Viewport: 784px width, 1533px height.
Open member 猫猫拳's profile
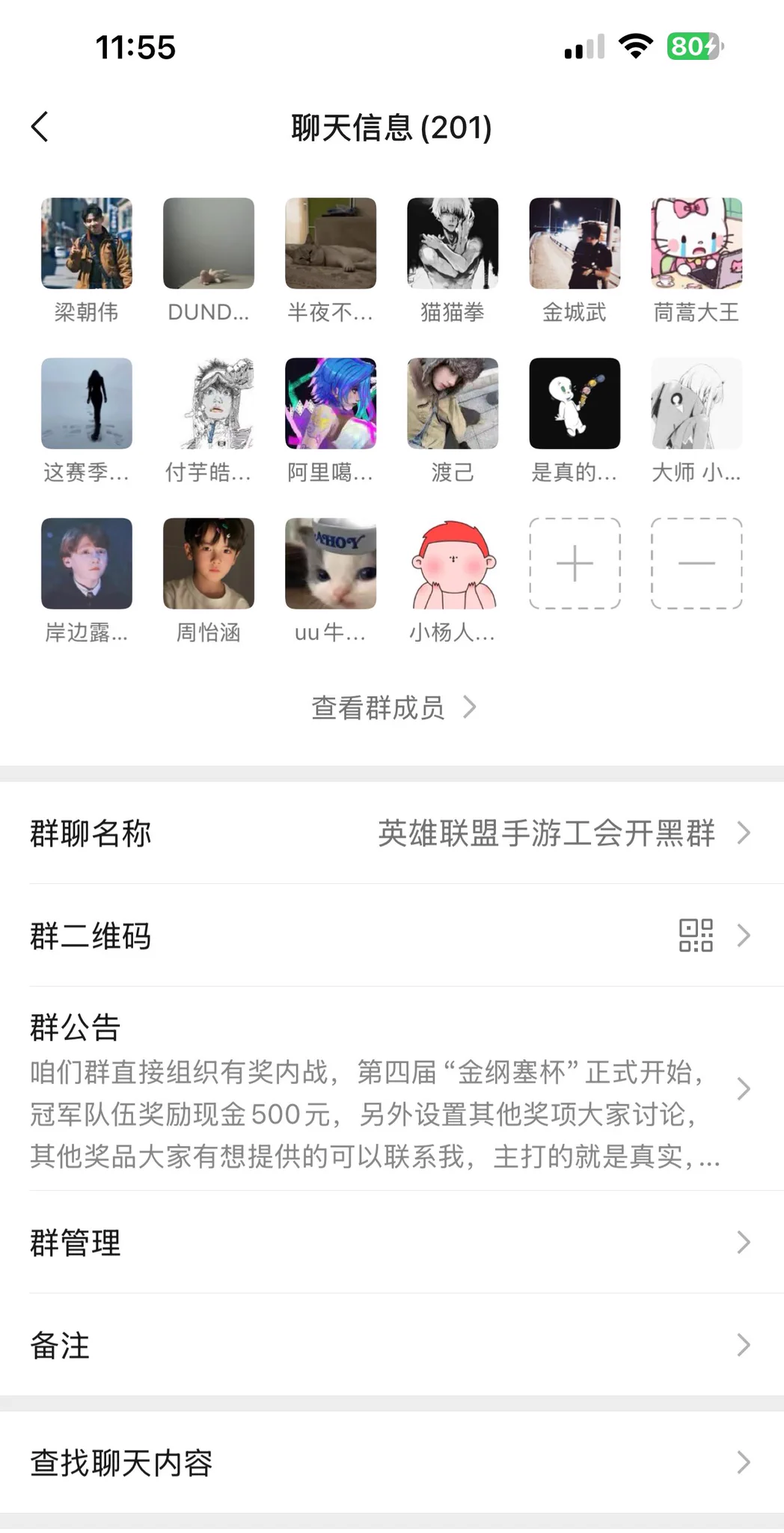tap(453, 243)
